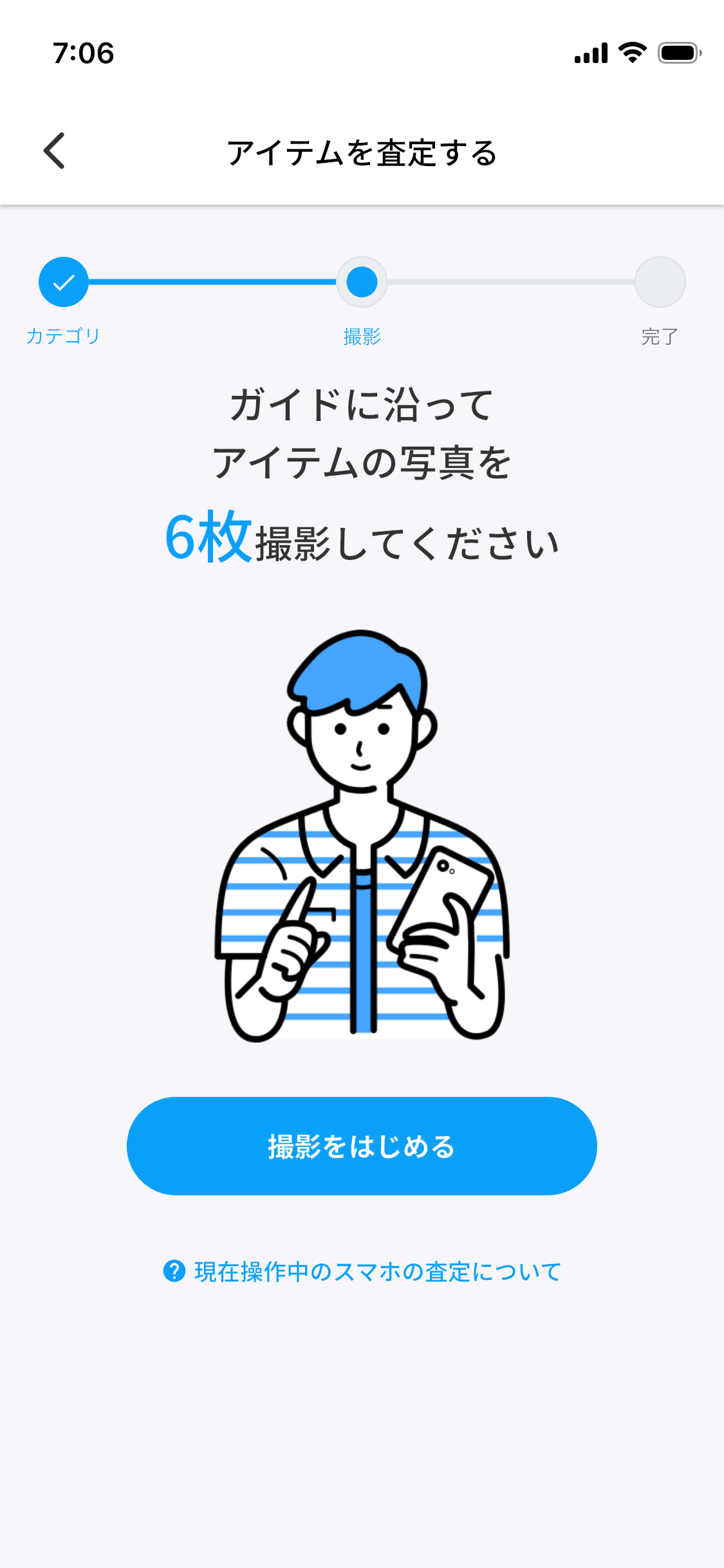This screenshot has height=1568, width=724.
Task: Tap the アイテムを査定する title
Action: point(362,153)
